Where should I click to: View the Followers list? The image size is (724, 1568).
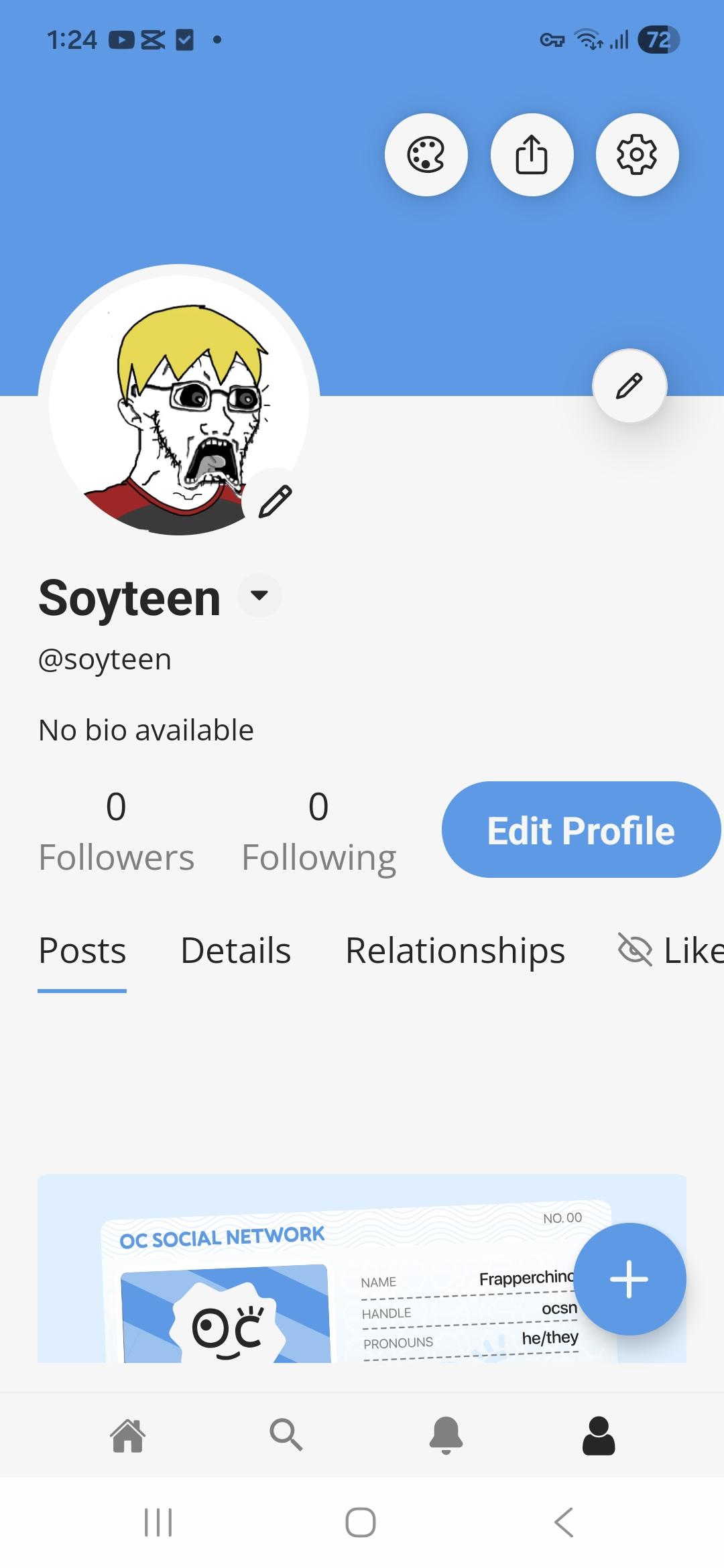pos(116,831)
